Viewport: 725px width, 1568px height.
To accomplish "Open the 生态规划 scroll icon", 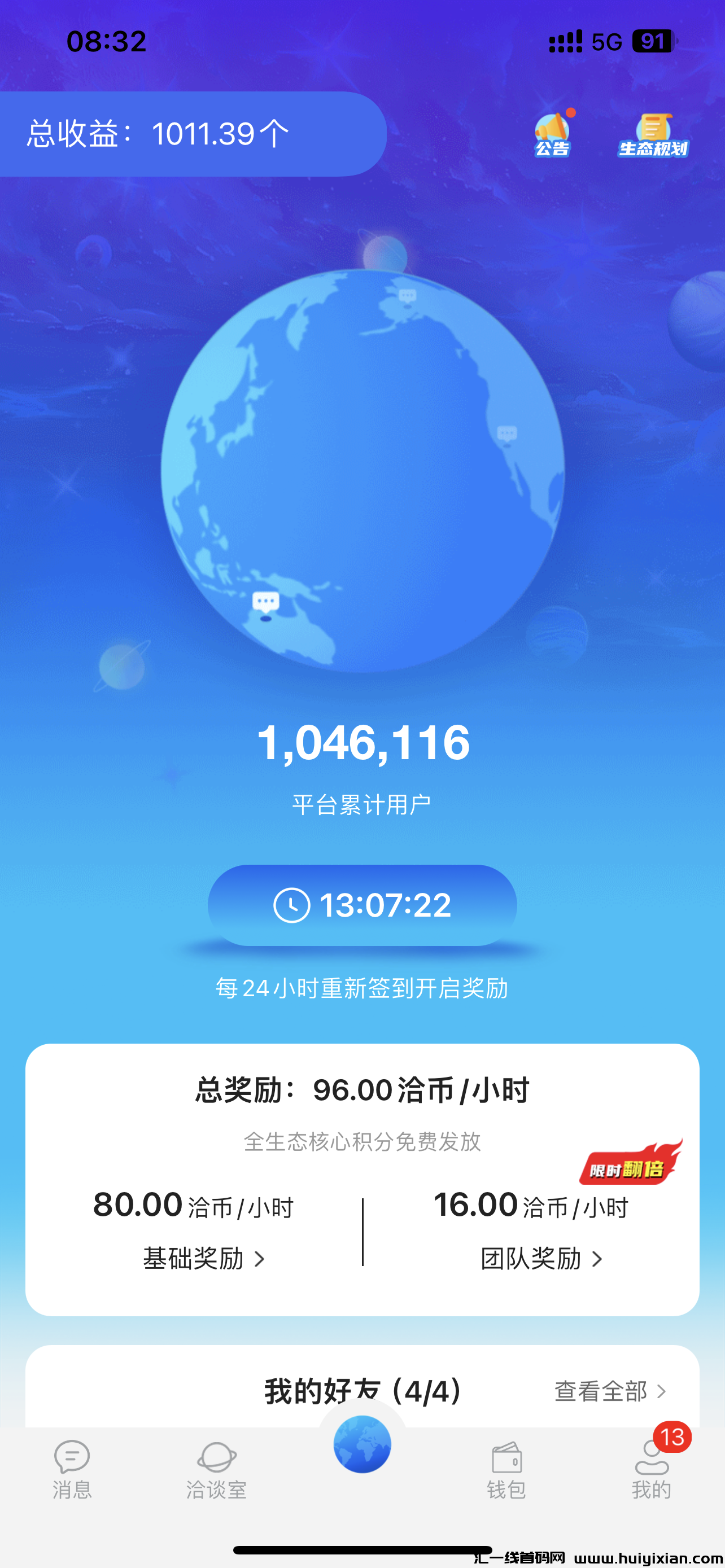I will pyautogui.click(x=653, y=130).
